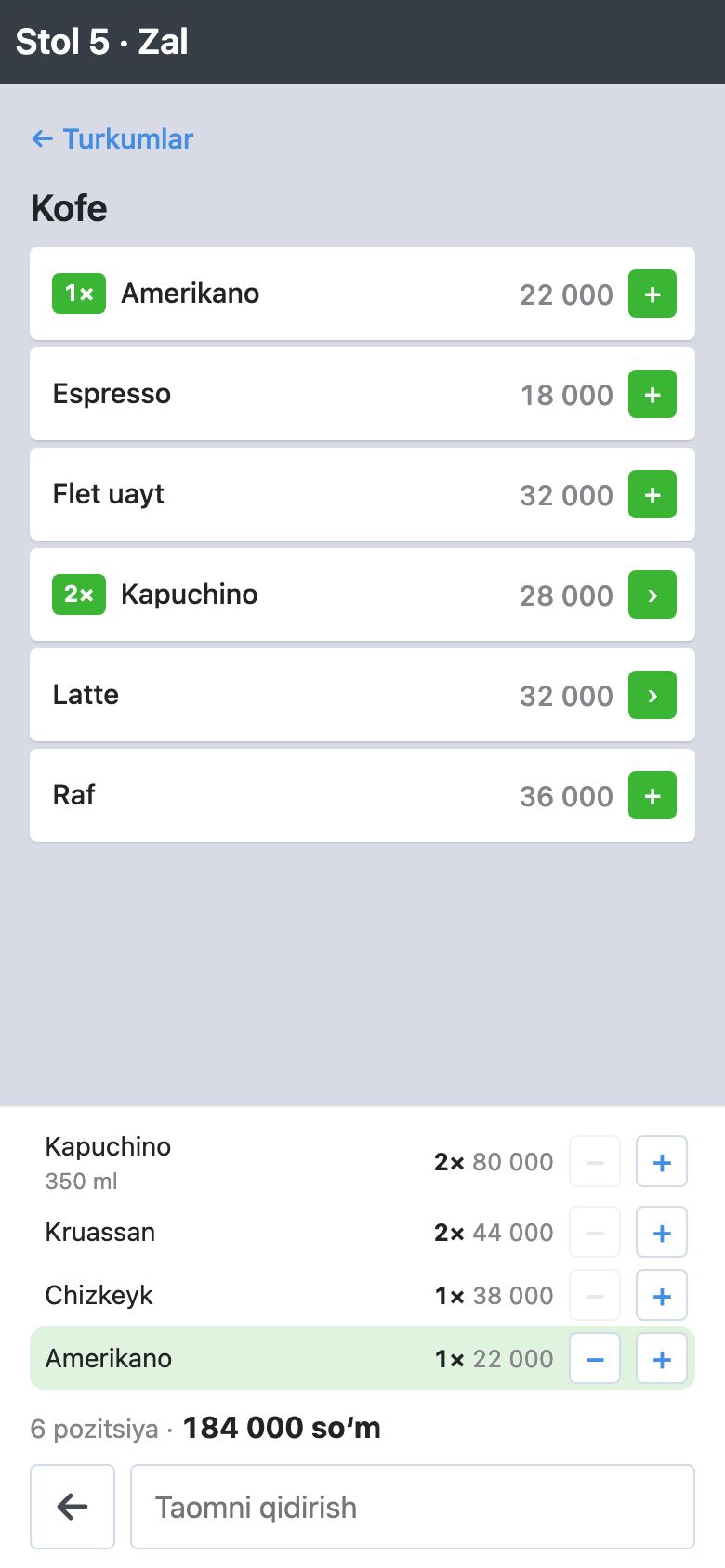Add Flet uayt to the order
Image resolution: width=725 pixels, height=1568 pixels.
652,494
